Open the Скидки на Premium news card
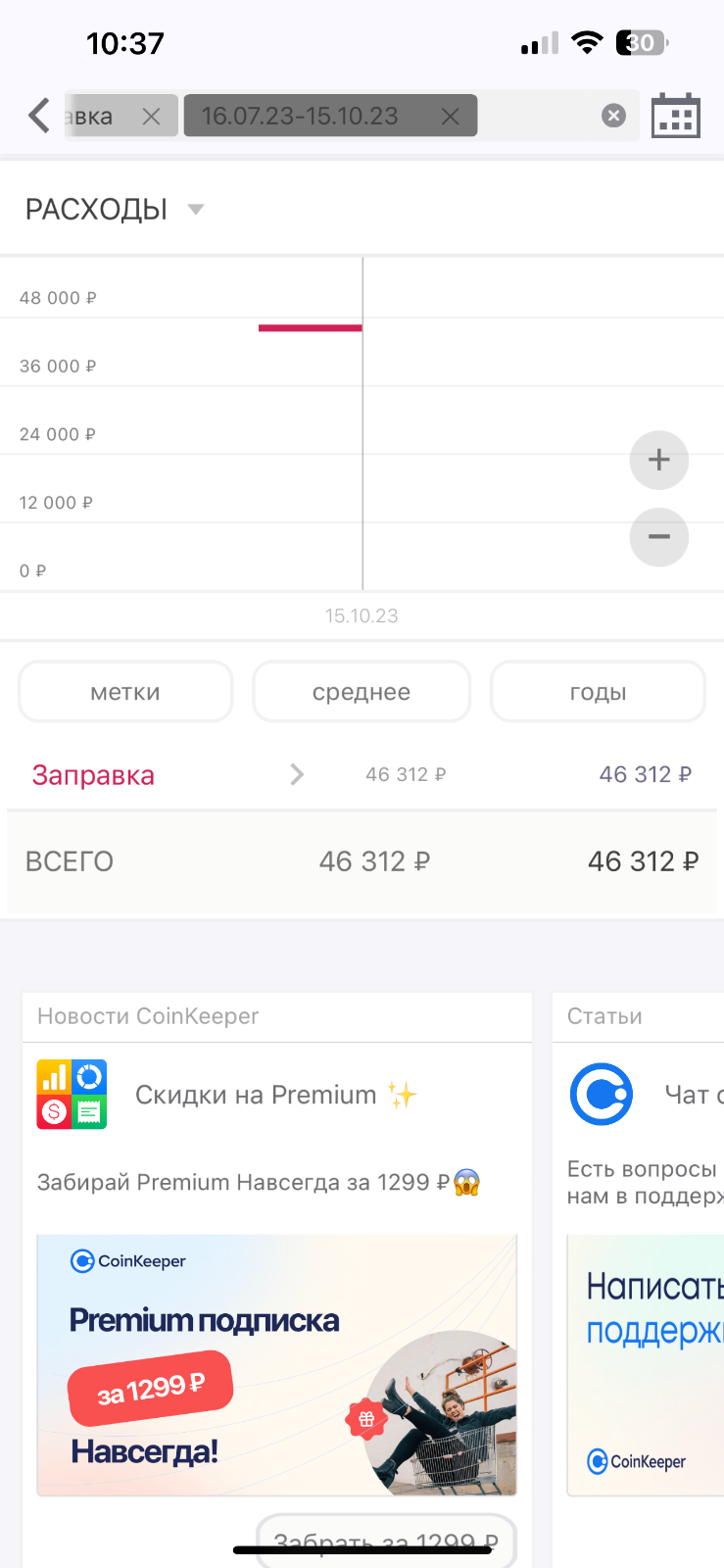The width and height of the screenshot is (724, 1568). [x=277, y=1095]
